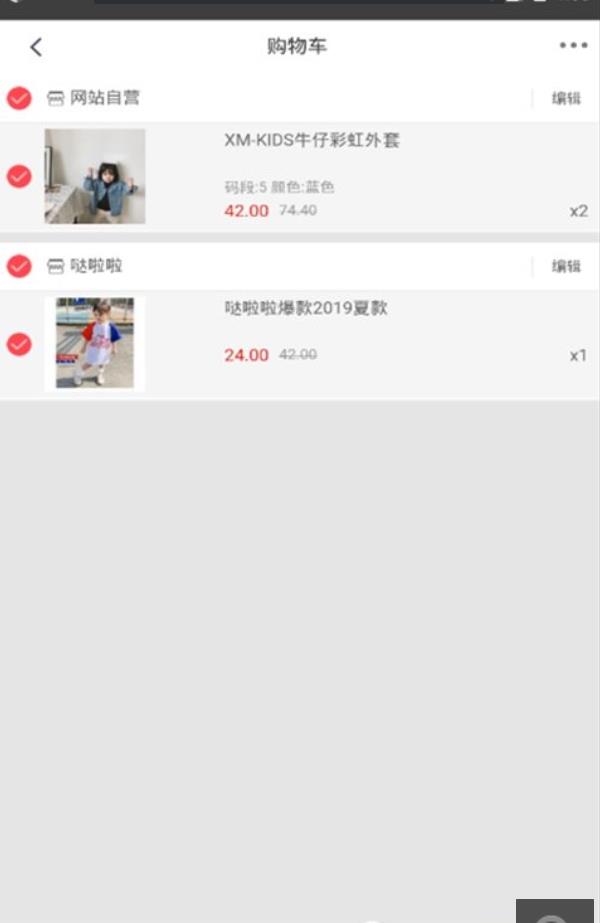Open the 网站自营 store page

pyautogui.click(x=104, y=98)
